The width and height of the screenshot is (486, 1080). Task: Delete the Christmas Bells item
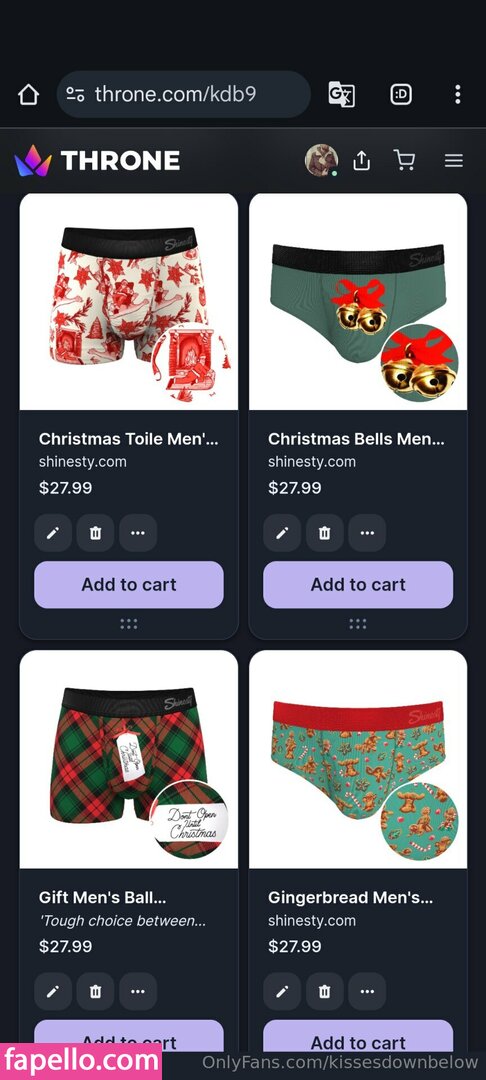tap(325, 533)
